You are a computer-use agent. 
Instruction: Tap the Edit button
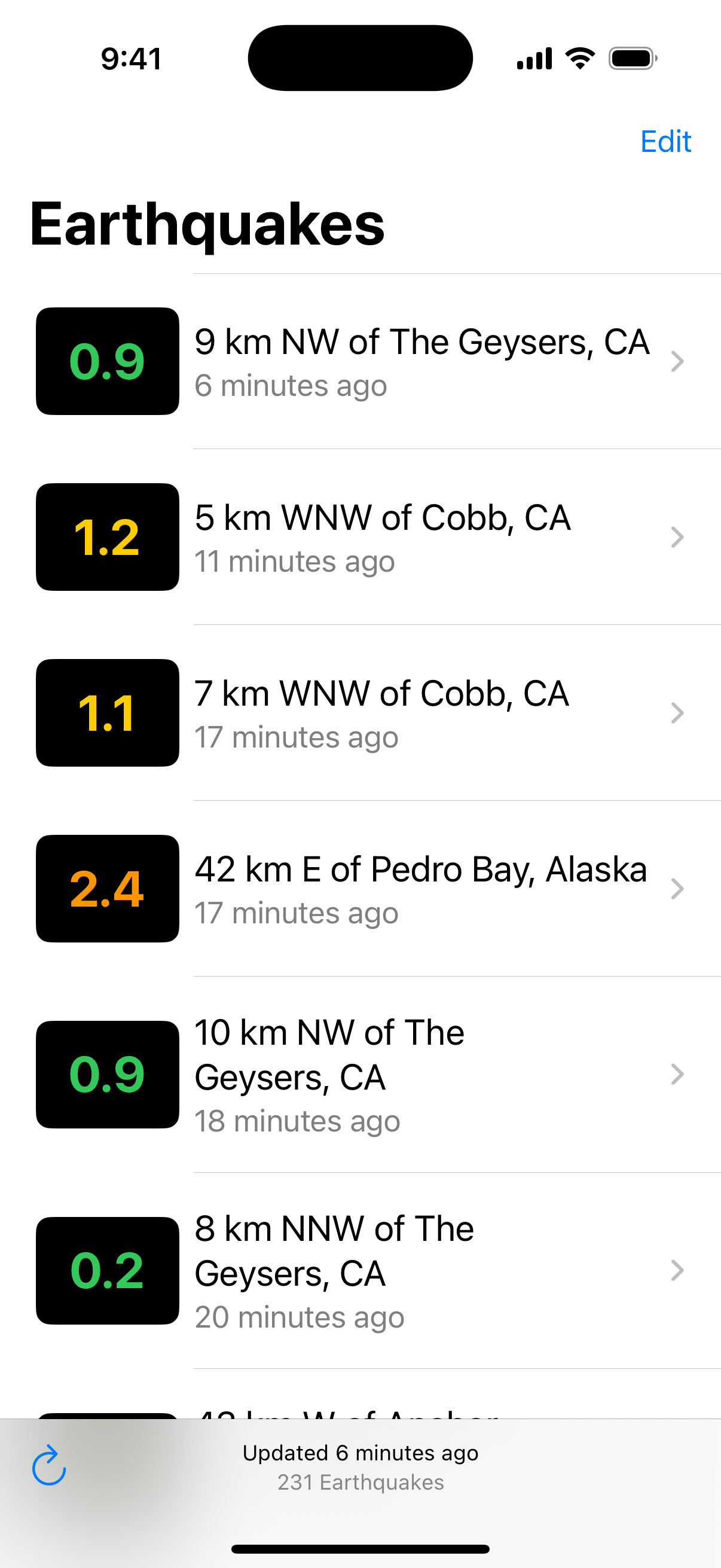(x=665, y=142)
